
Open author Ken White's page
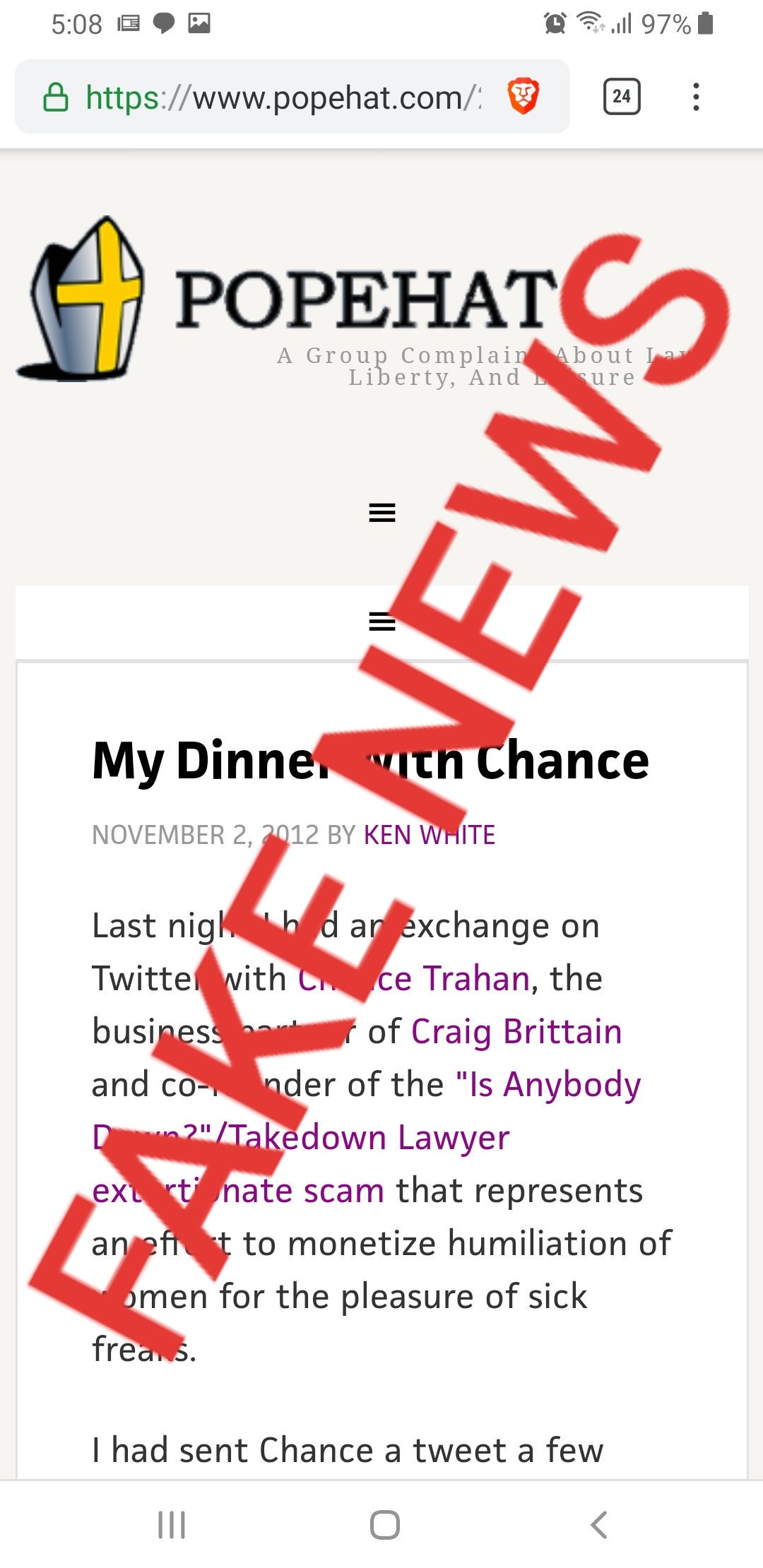[x=429, y=835]
